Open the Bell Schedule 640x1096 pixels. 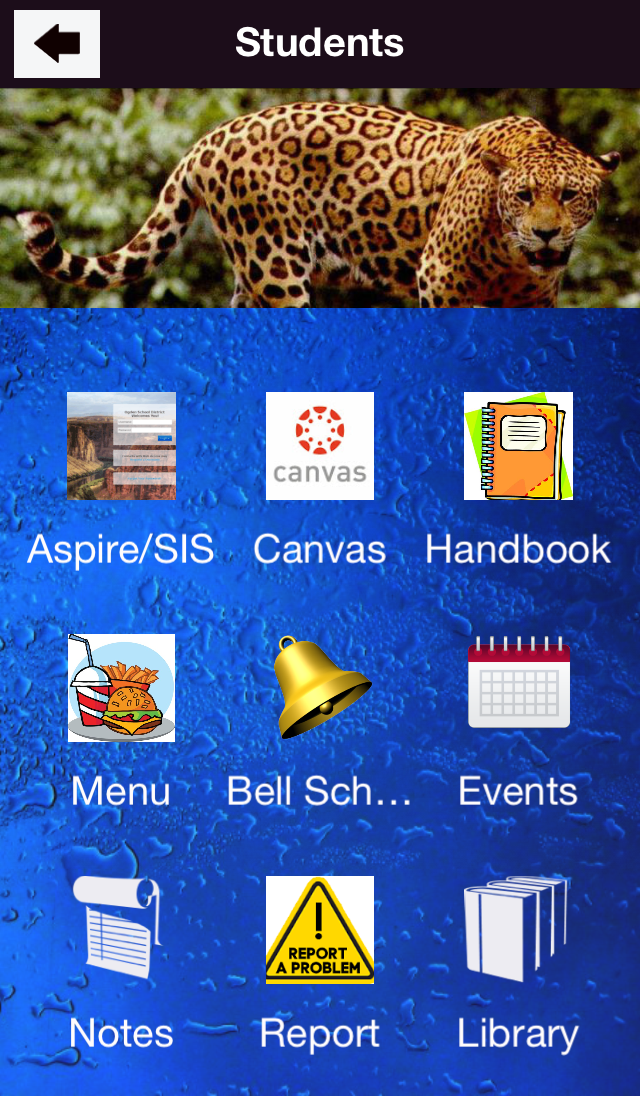[x=320, y=688]
